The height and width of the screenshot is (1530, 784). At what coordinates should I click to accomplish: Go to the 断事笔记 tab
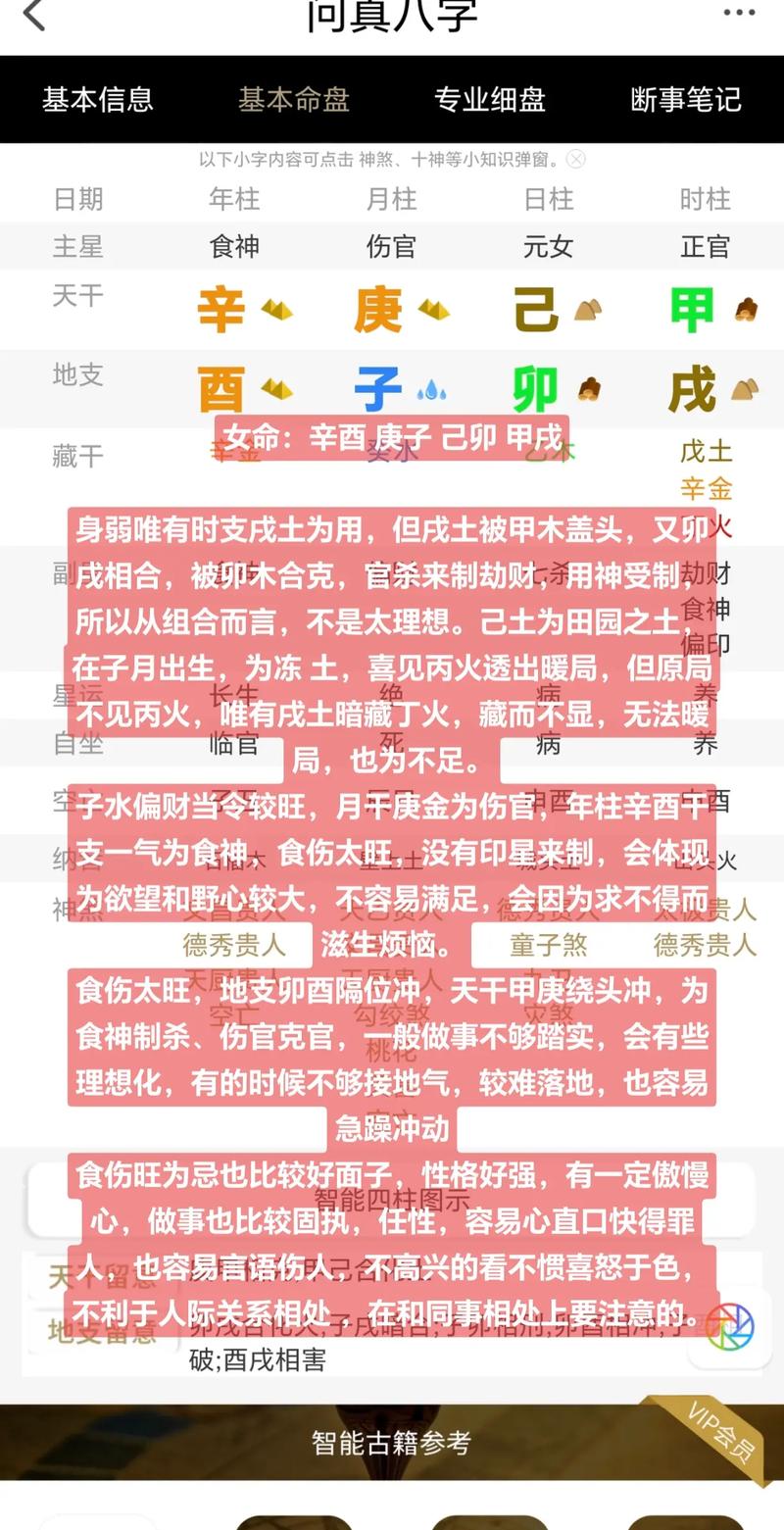click(686, 99)
